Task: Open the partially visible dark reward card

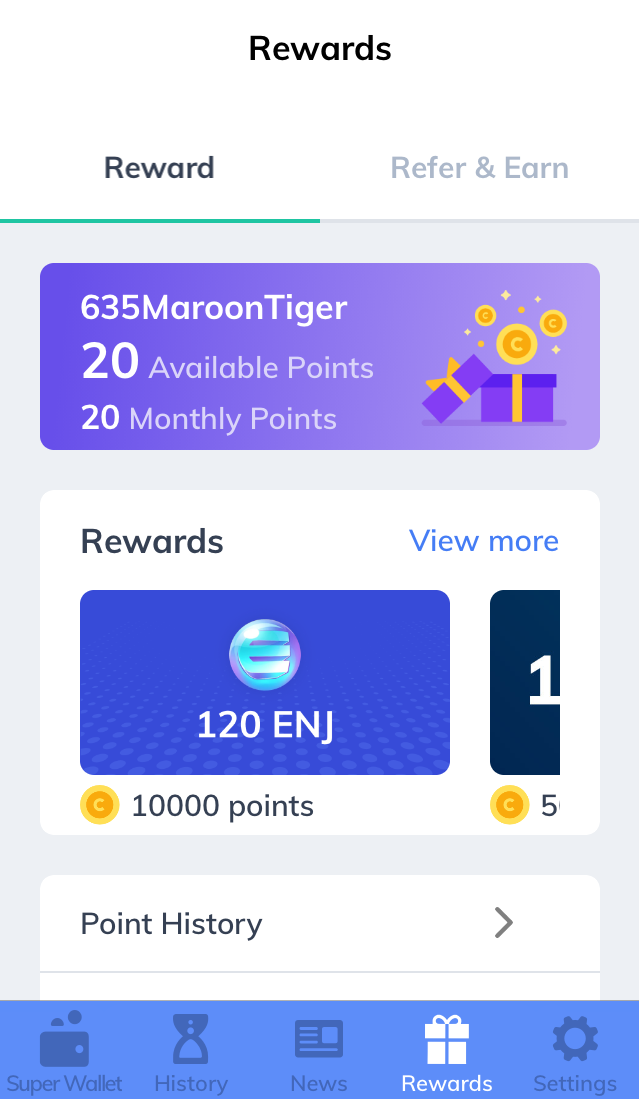Action: click(x=525, y=682)
